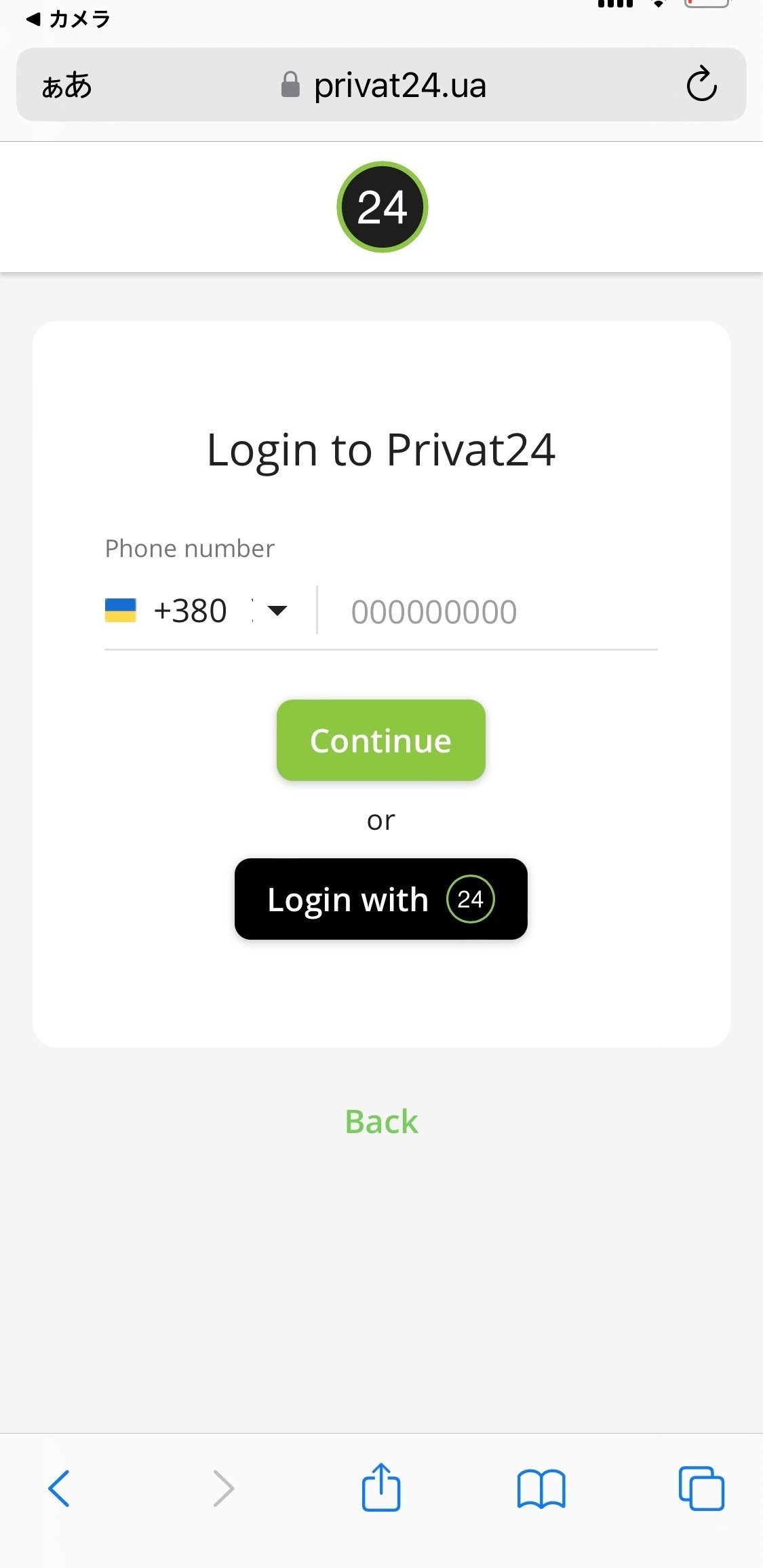Expand the +380 country code dropdown
Screen dimensions: 763x1568
(277, 611)
